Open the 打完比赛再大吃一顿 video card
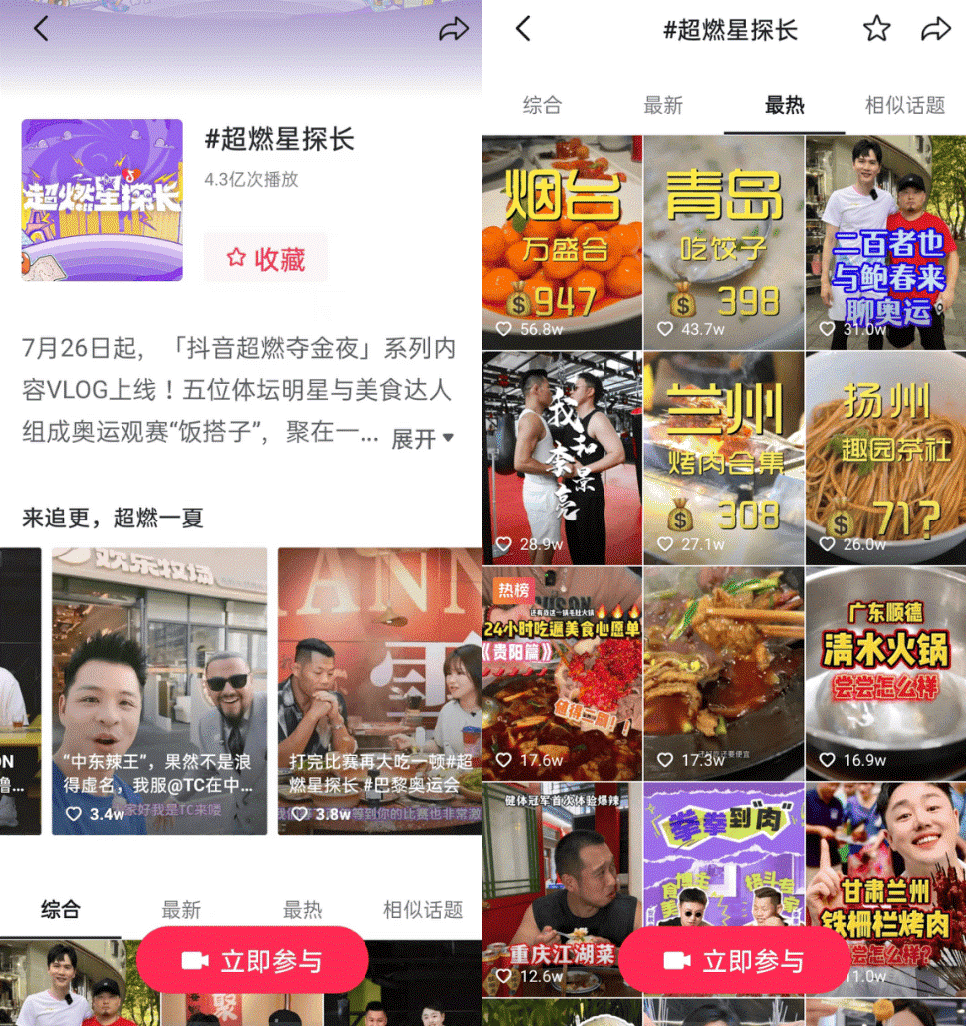This screenshot has width=968, height=1028. click(379, 690)
